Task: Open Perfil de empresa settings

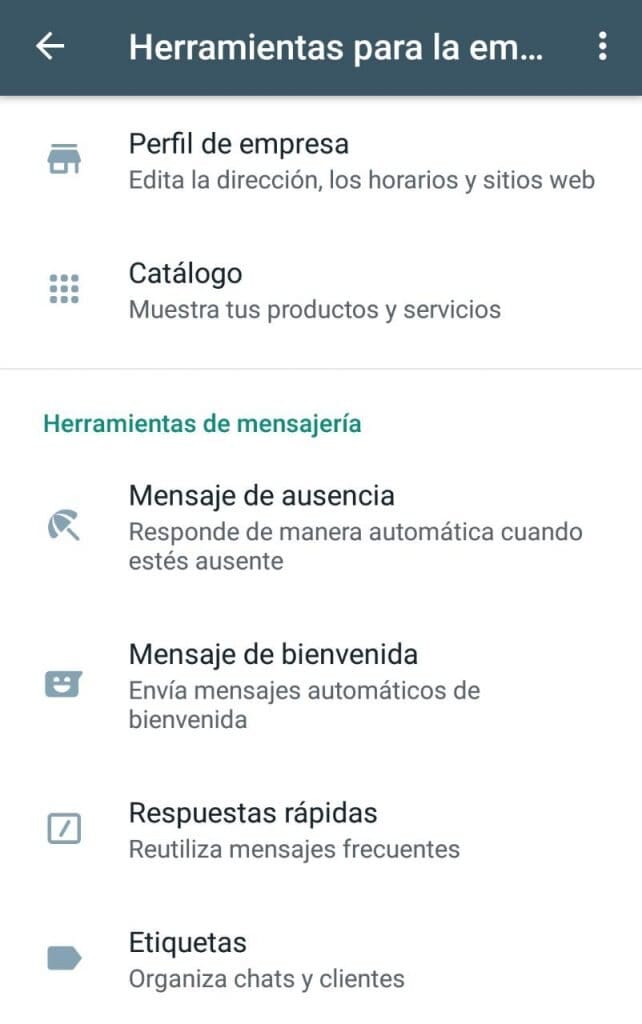Action: point(321,161)
